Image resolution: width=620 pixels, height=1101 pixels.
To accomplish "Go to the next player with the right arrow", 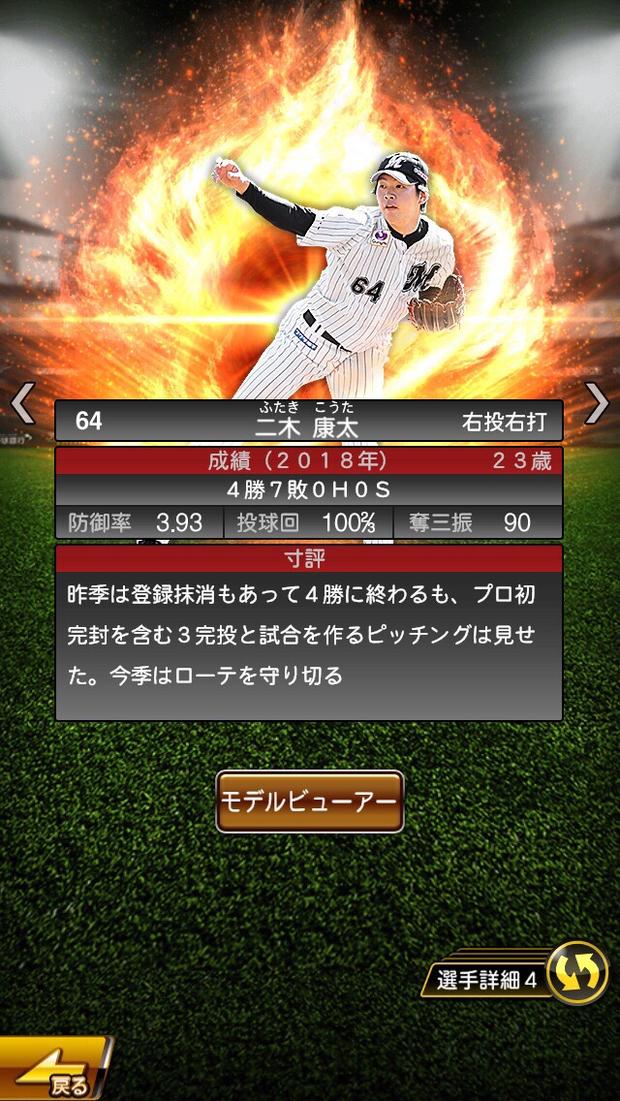I will click(x=597, y=402).
